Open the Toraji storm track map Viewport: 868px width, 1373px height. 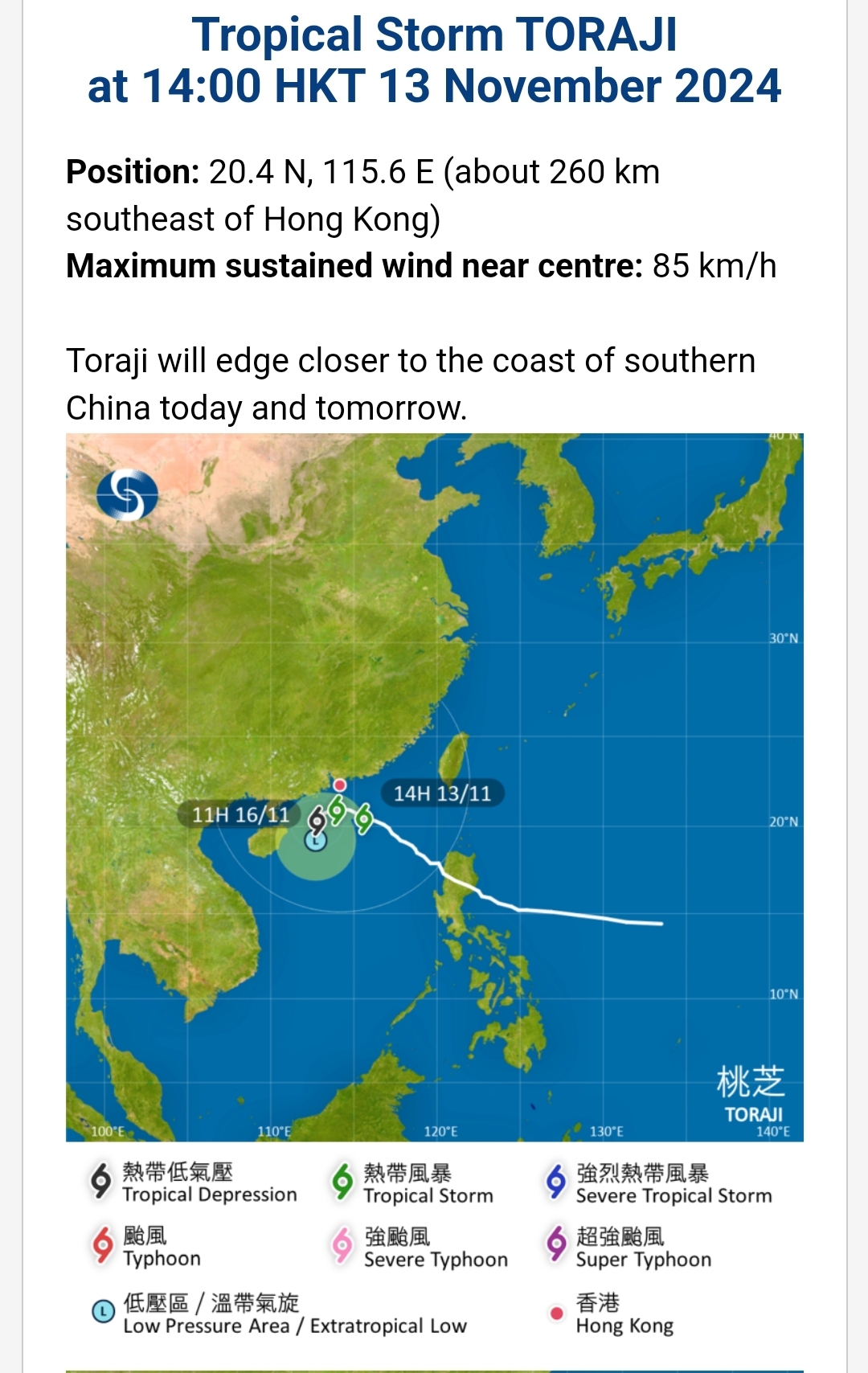[434, 787]
